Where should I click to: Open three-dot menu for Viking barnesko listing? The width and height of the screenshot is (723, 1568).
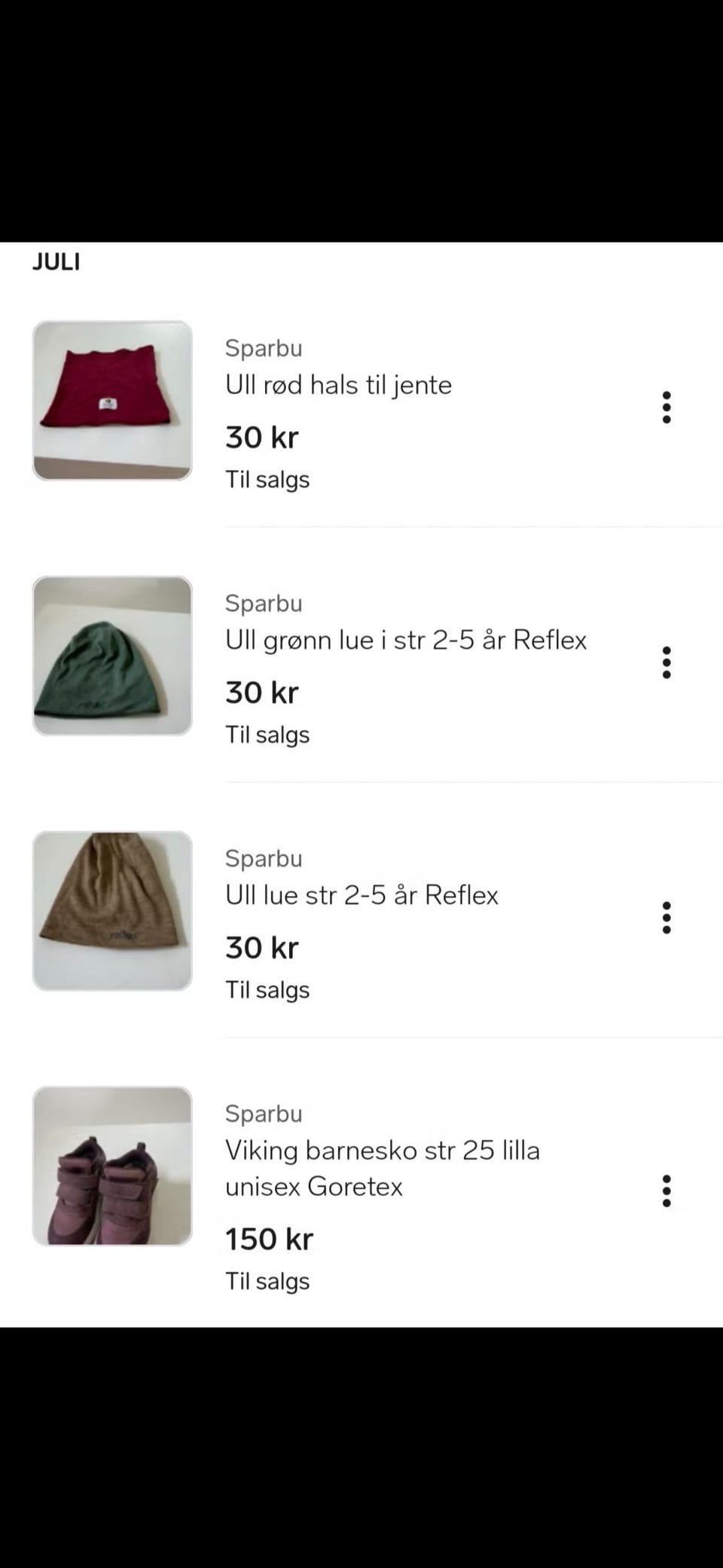(667, 1191)
